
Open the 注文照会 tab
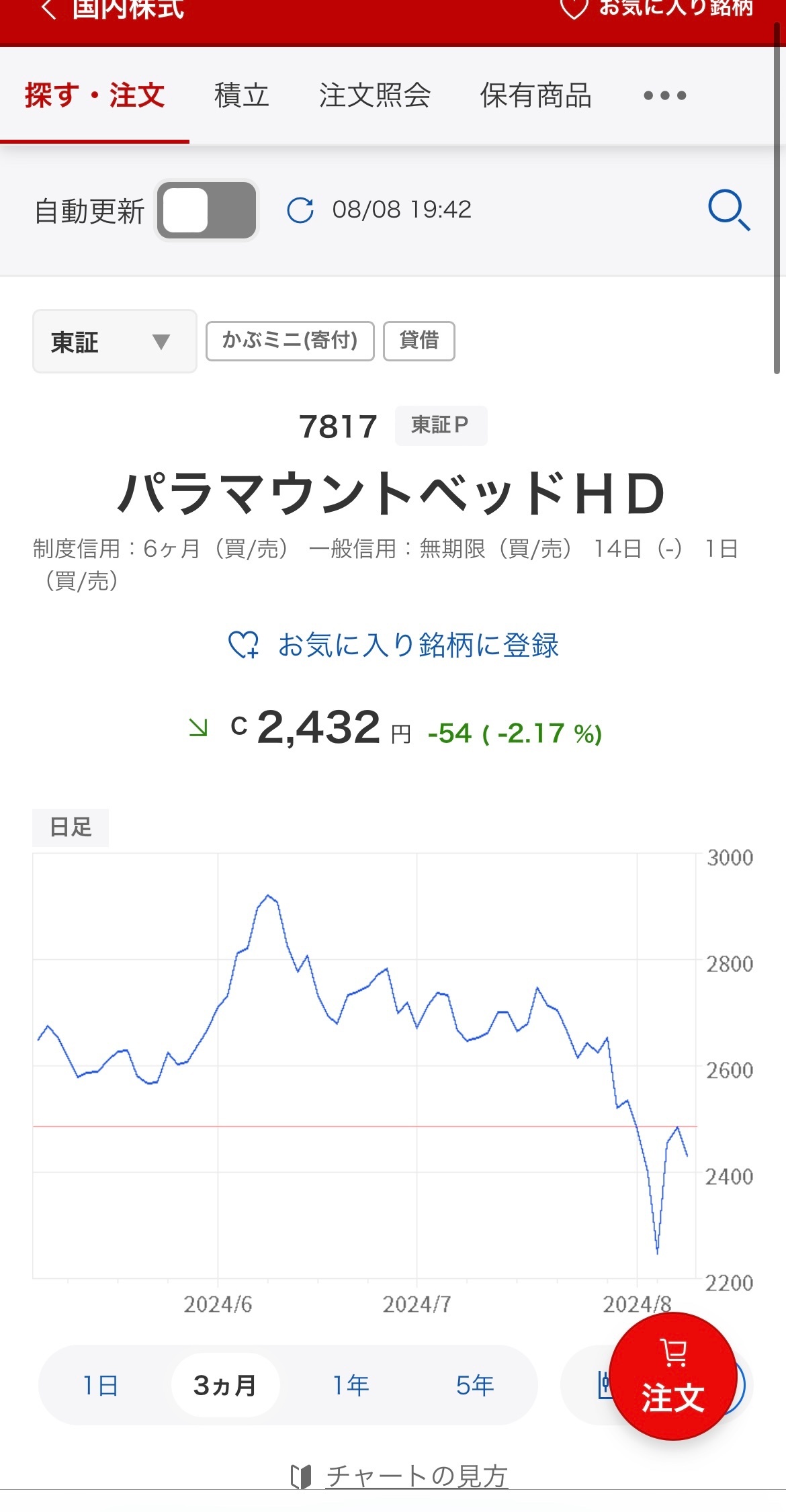tap(375, 95)
